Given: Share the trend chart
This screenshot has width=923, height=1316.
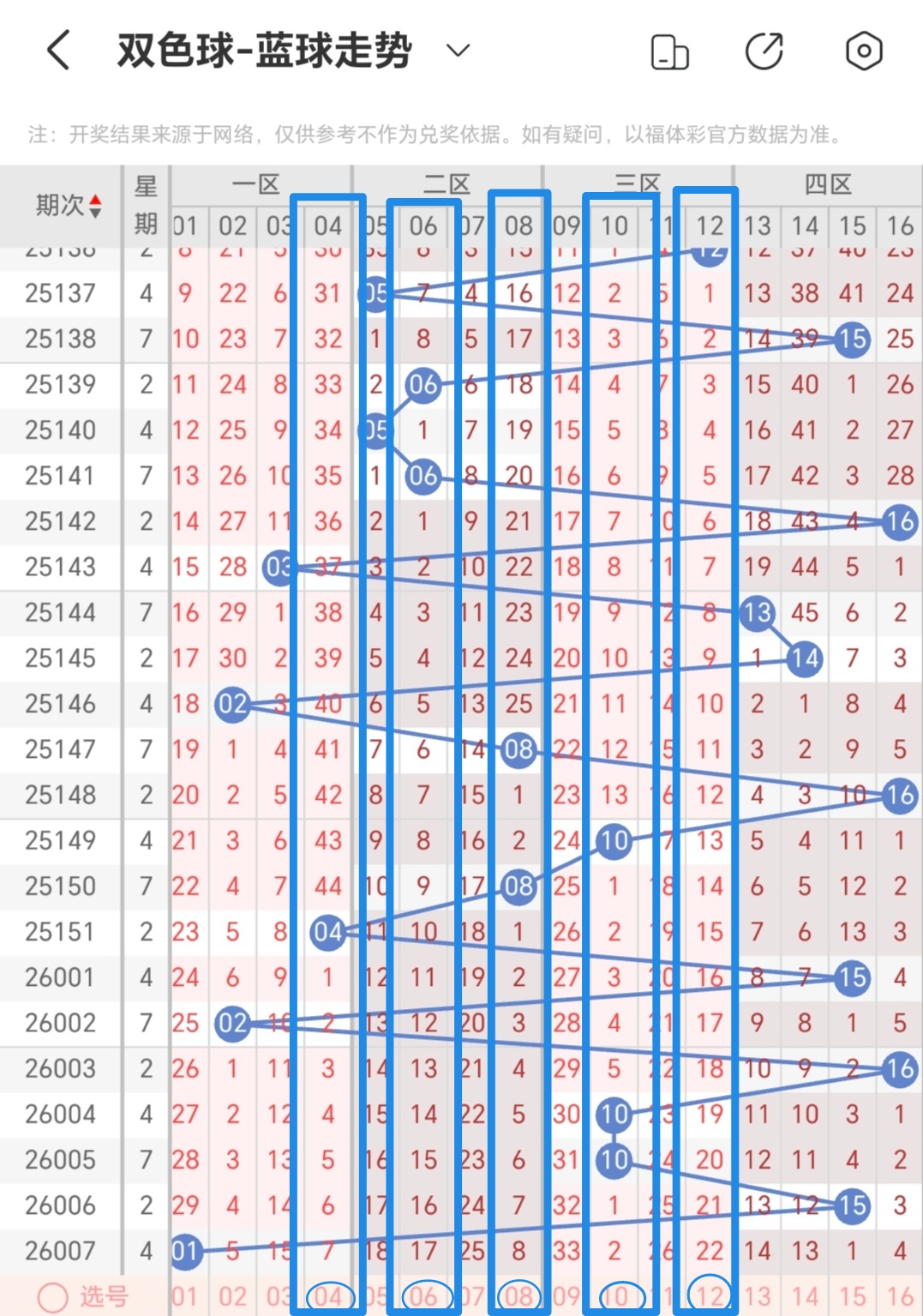Looking at the screenshot, I should point(764,51).
